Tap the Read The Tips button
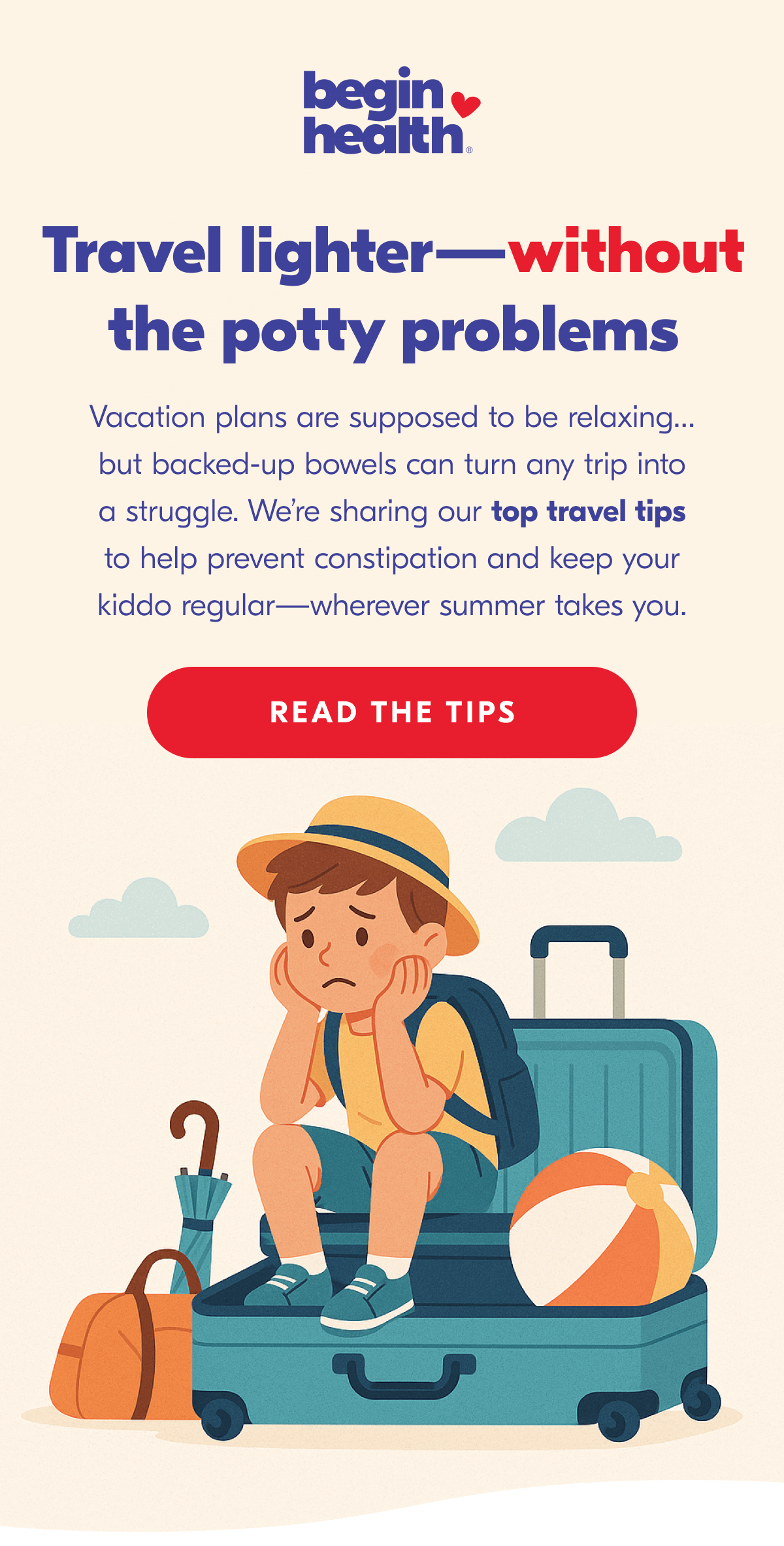This screenshot has width=784, height=1546. (392, 712)
